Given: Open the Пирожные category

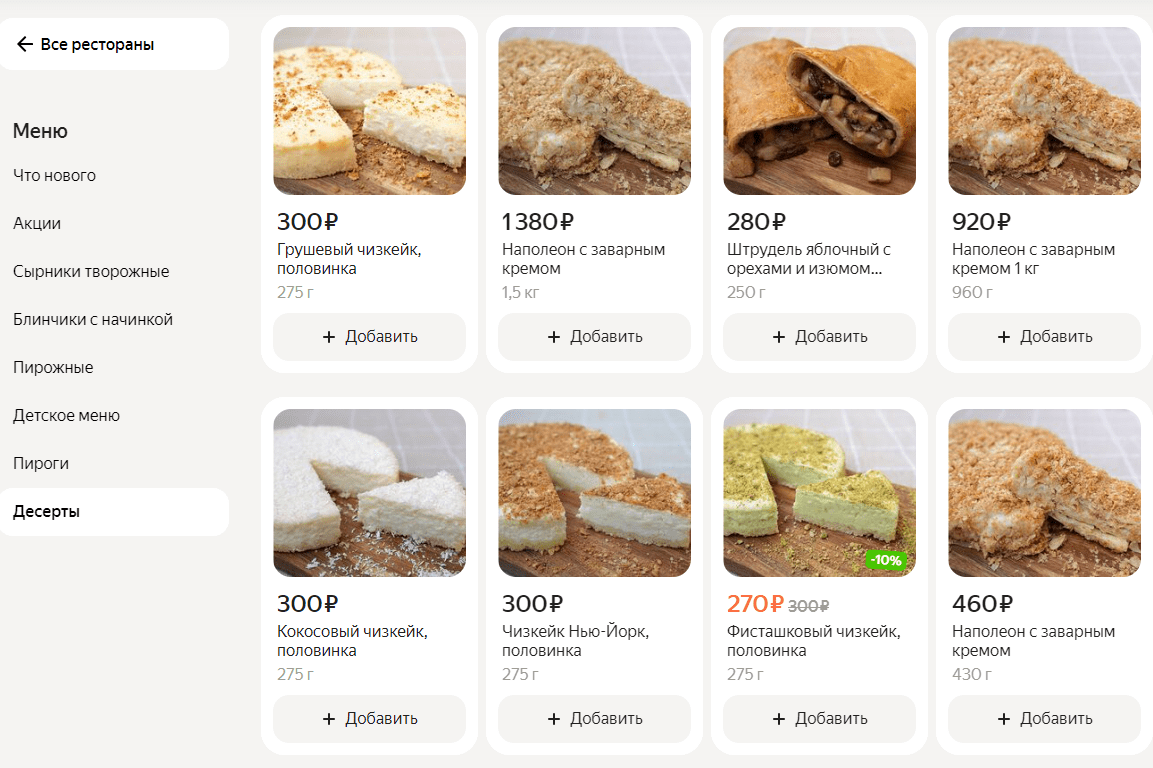Looking at the screenshot, I should click(53, 367).
